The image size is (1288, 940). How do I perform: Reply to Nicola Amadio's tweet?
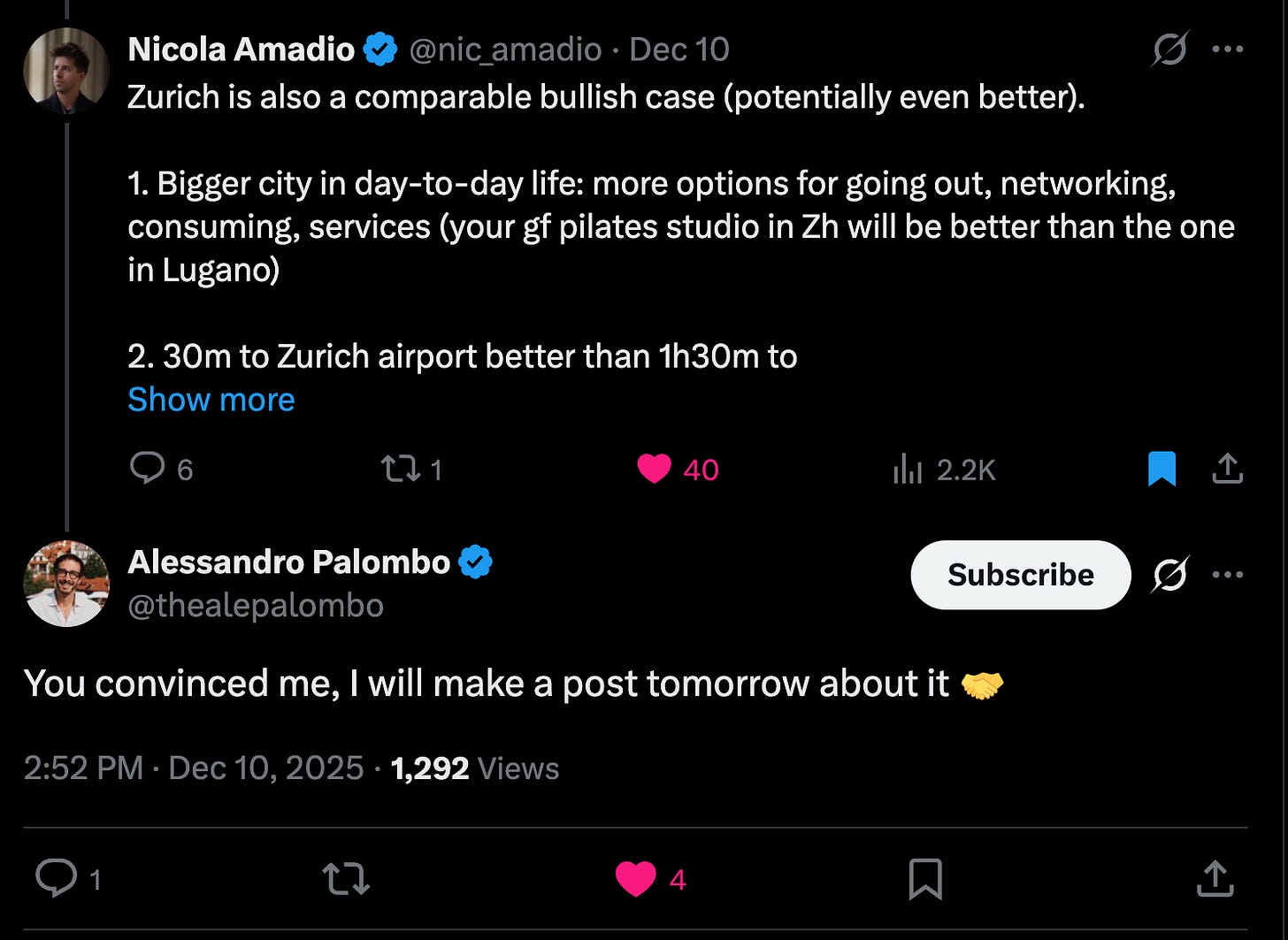click(147, 469)
